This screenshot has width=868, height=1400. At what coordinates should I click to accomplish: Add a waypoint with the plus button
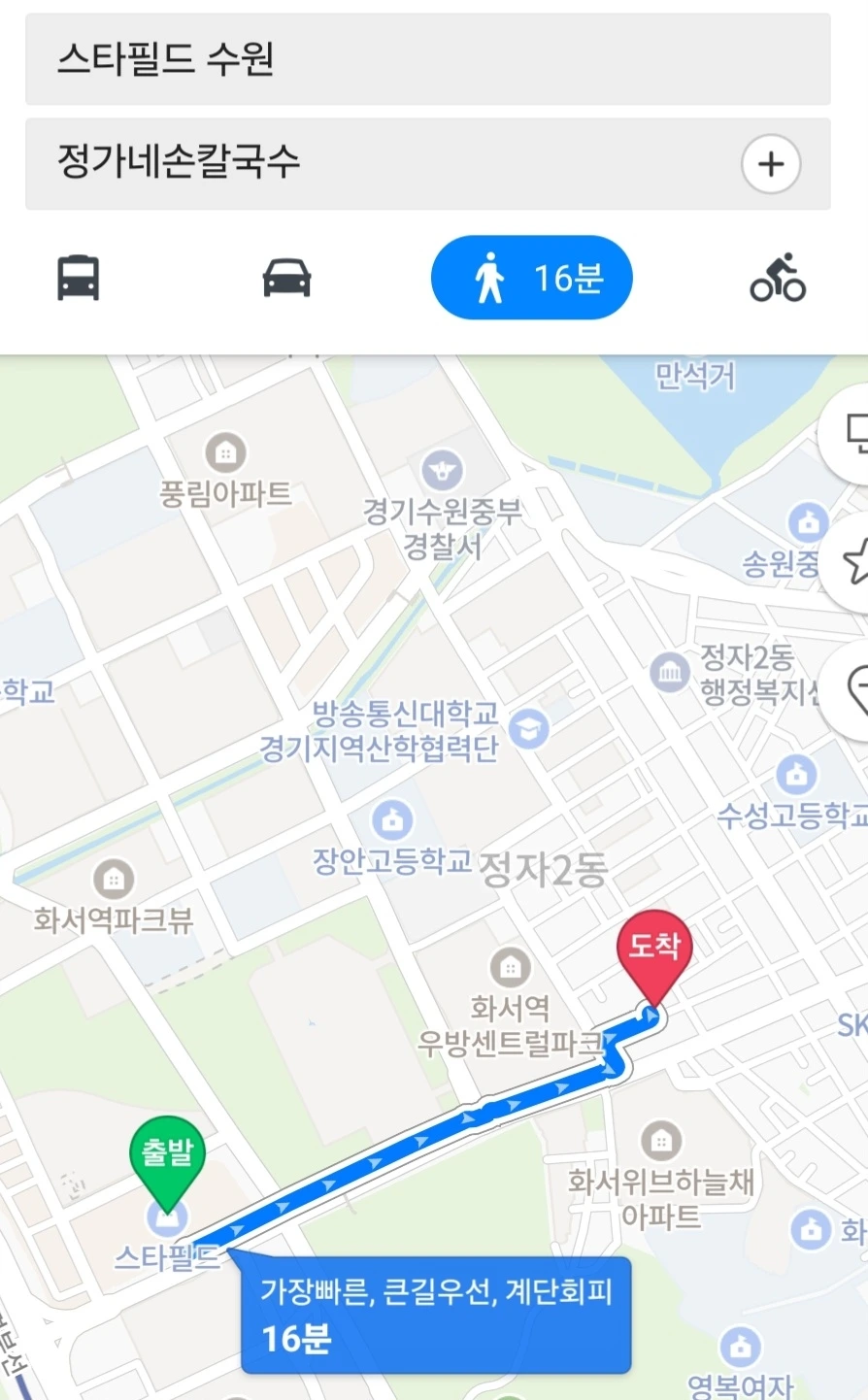click(x=771, y=164)
